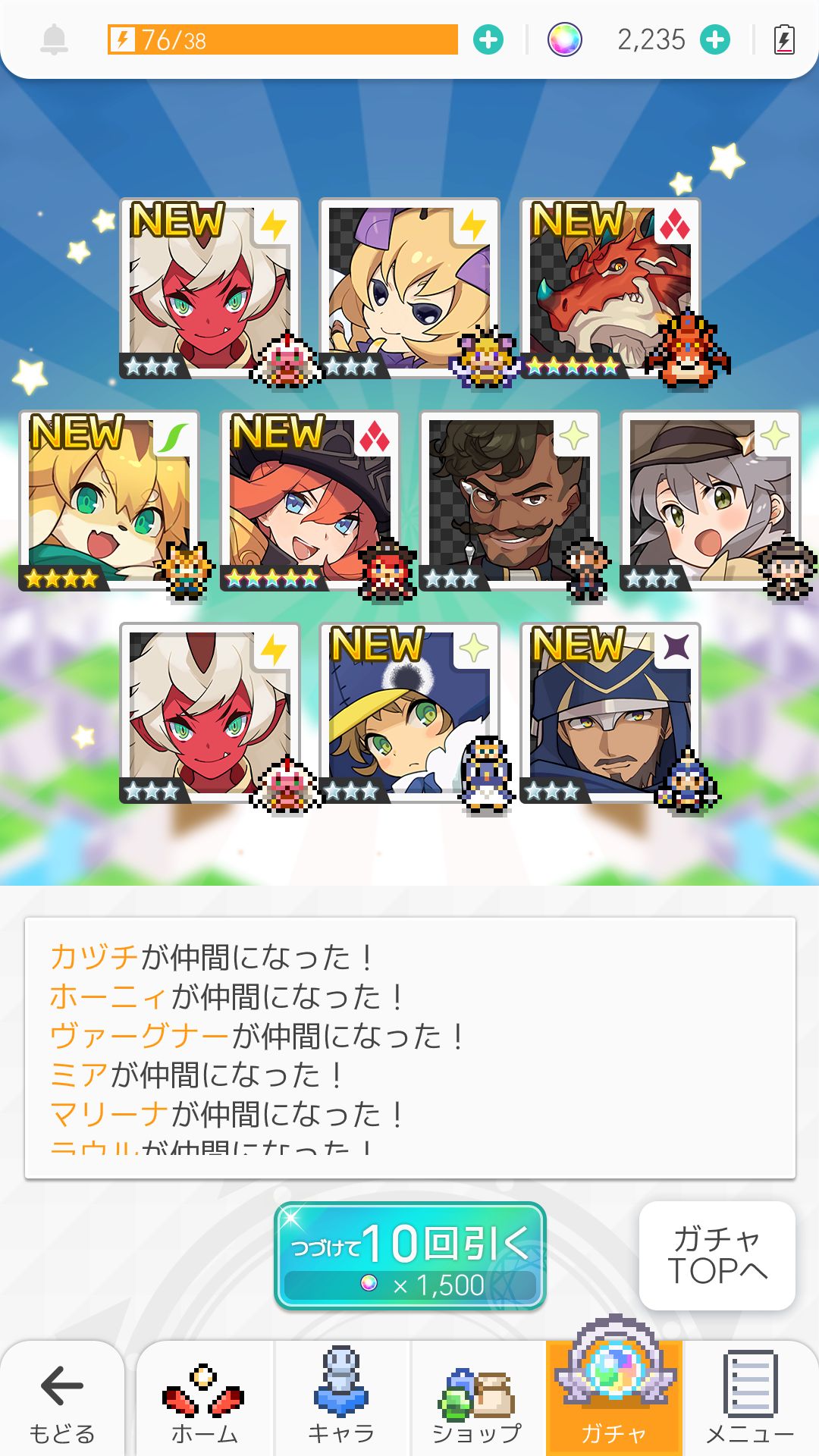
Task: Open the gray-haired girl with hat card
Action: point(709,500)
